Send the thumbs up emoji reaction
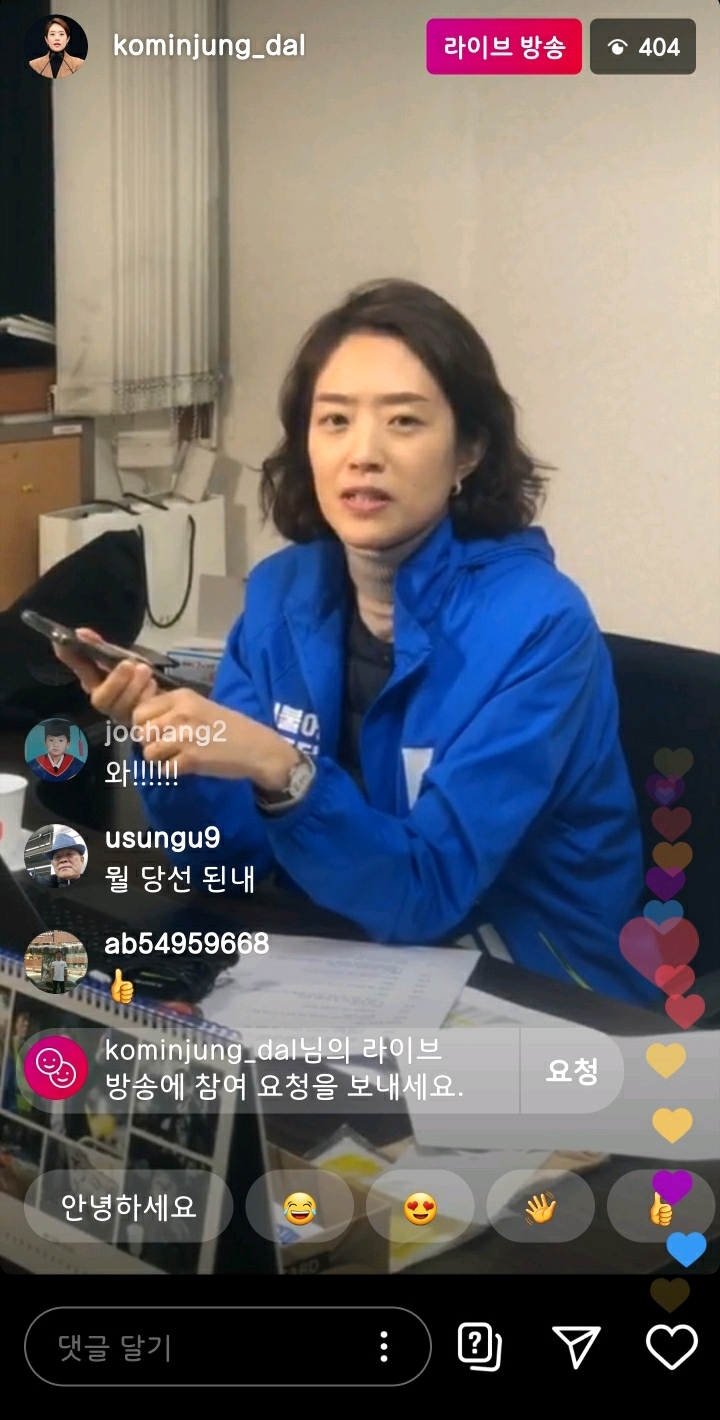 tap(660, 1207)
